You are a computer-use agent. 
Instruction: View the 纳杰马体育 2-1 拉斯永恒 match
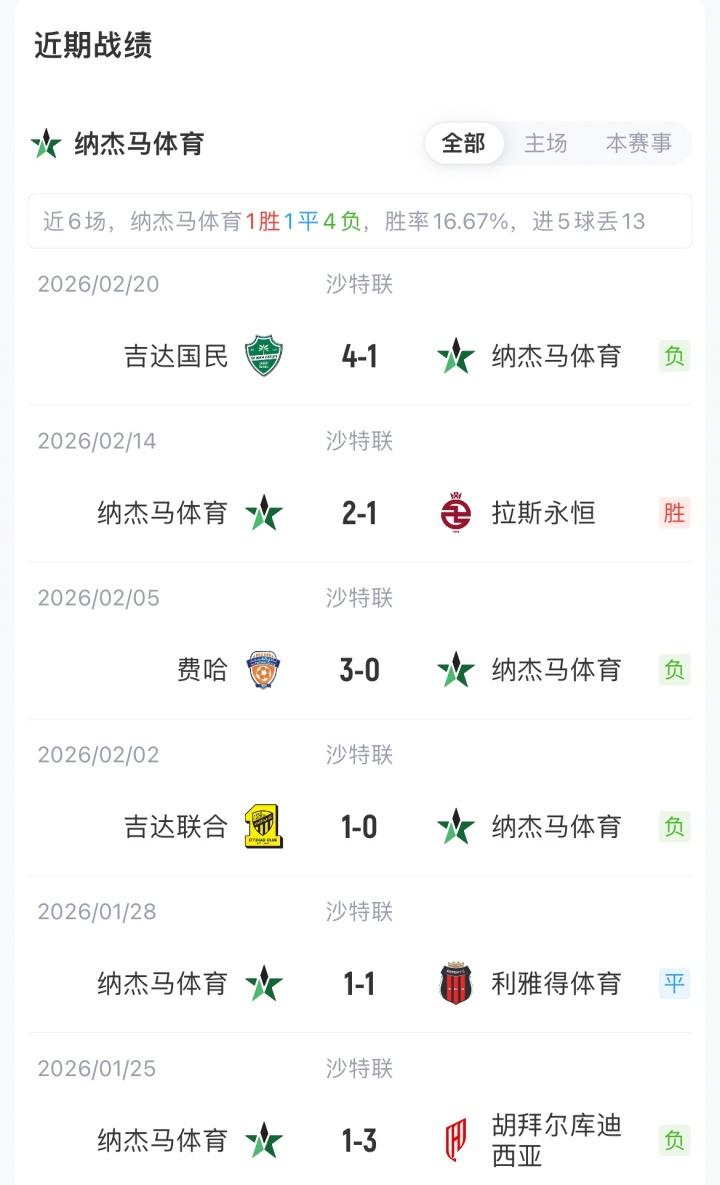[359, 513]
